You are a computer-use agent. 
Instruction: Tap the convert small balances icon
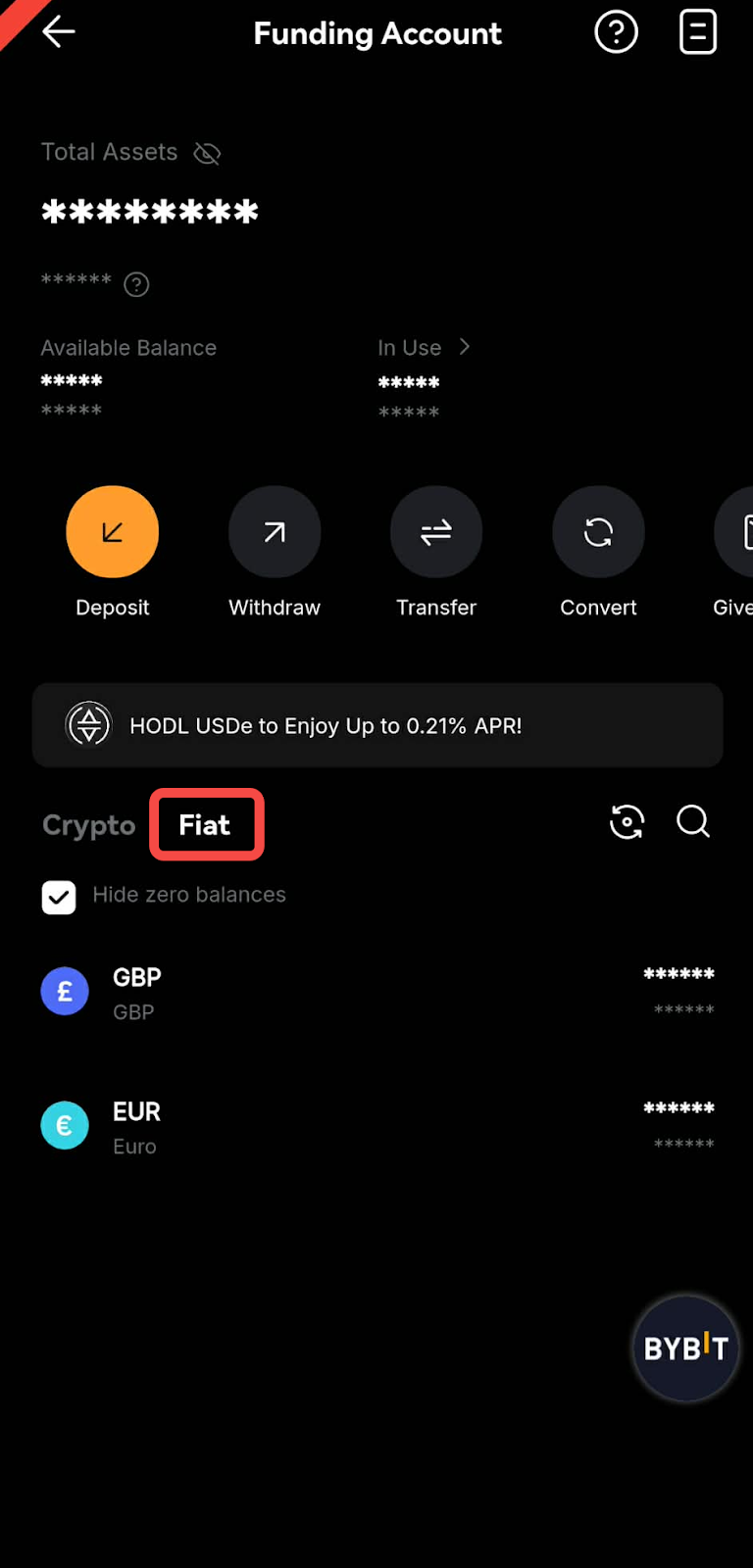(x=627, y=822)
